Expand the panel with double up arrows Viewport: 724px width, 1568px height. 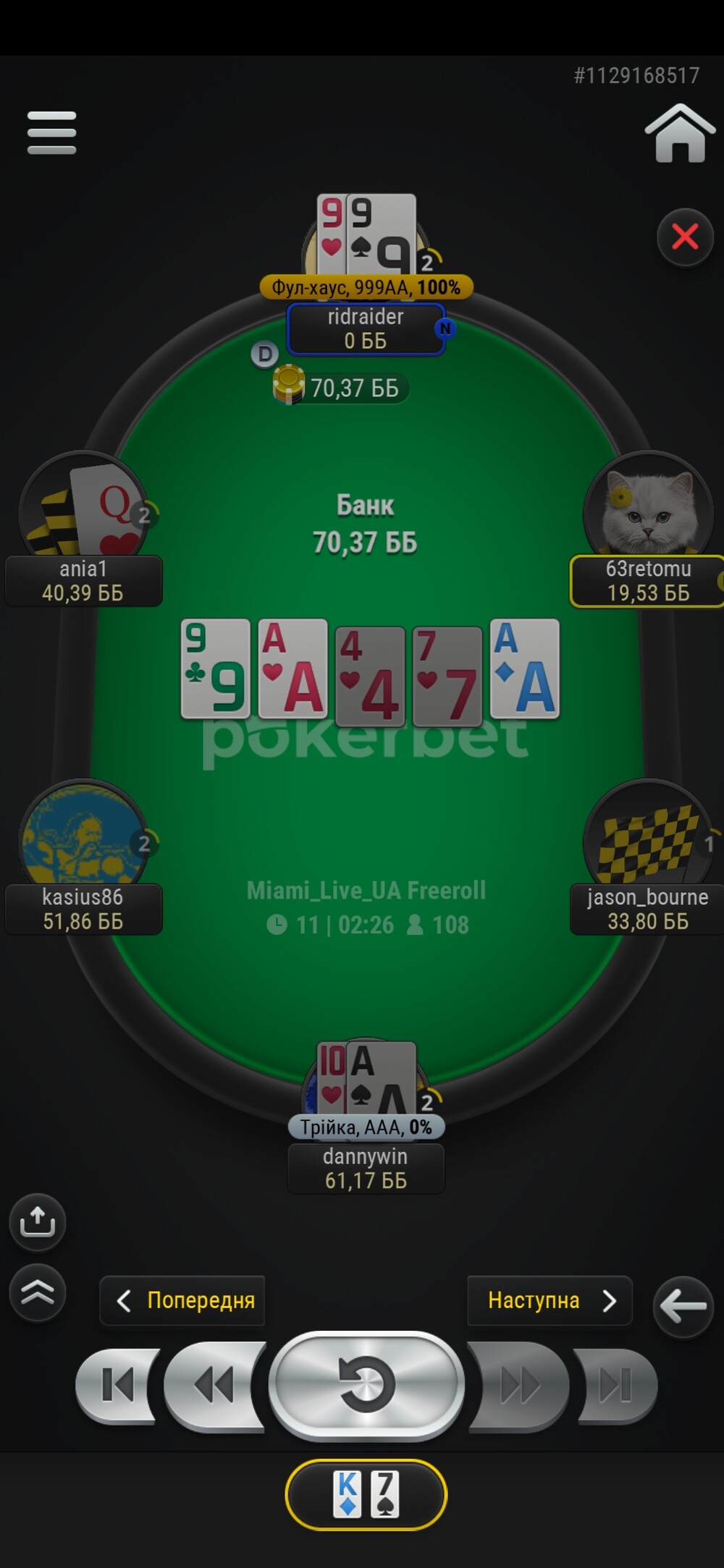tap(38, 1292)
